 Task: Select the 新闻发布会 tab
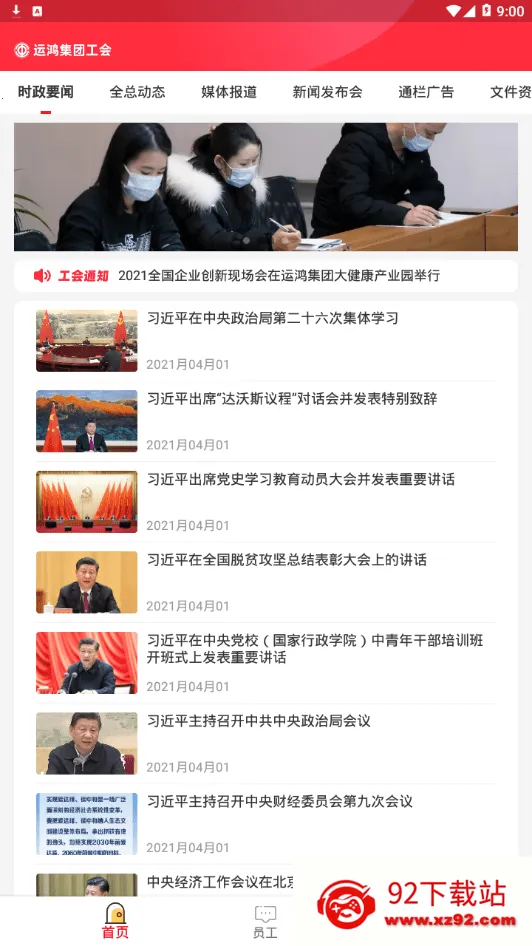328,92
